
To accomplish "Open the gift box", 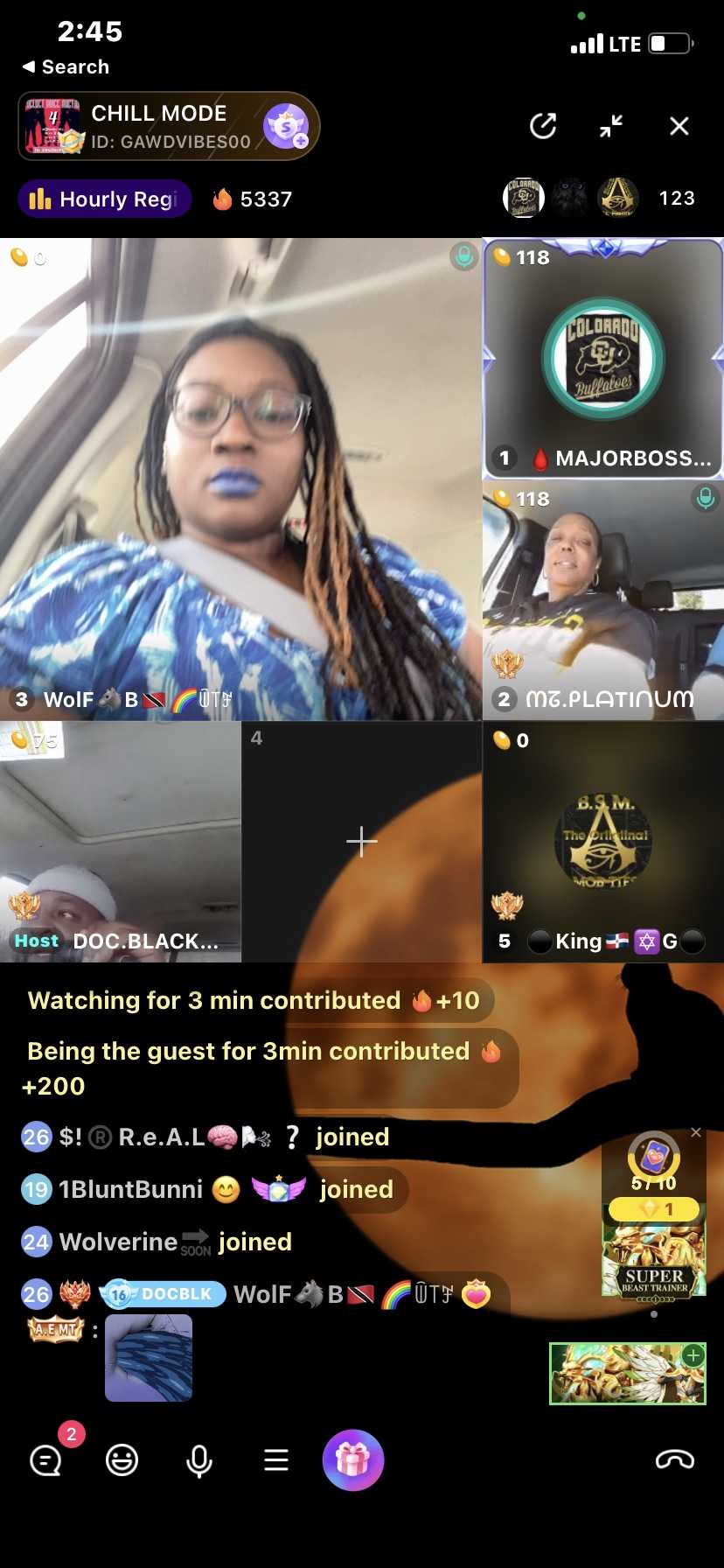I will (x=353, y=1460).
